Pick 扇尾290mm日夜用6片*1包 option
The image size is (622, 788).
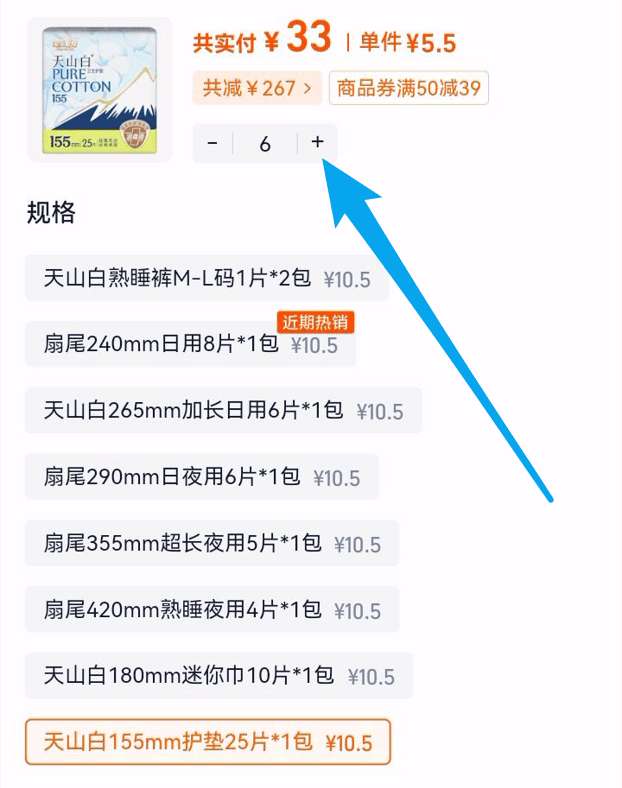coord(201,477)
